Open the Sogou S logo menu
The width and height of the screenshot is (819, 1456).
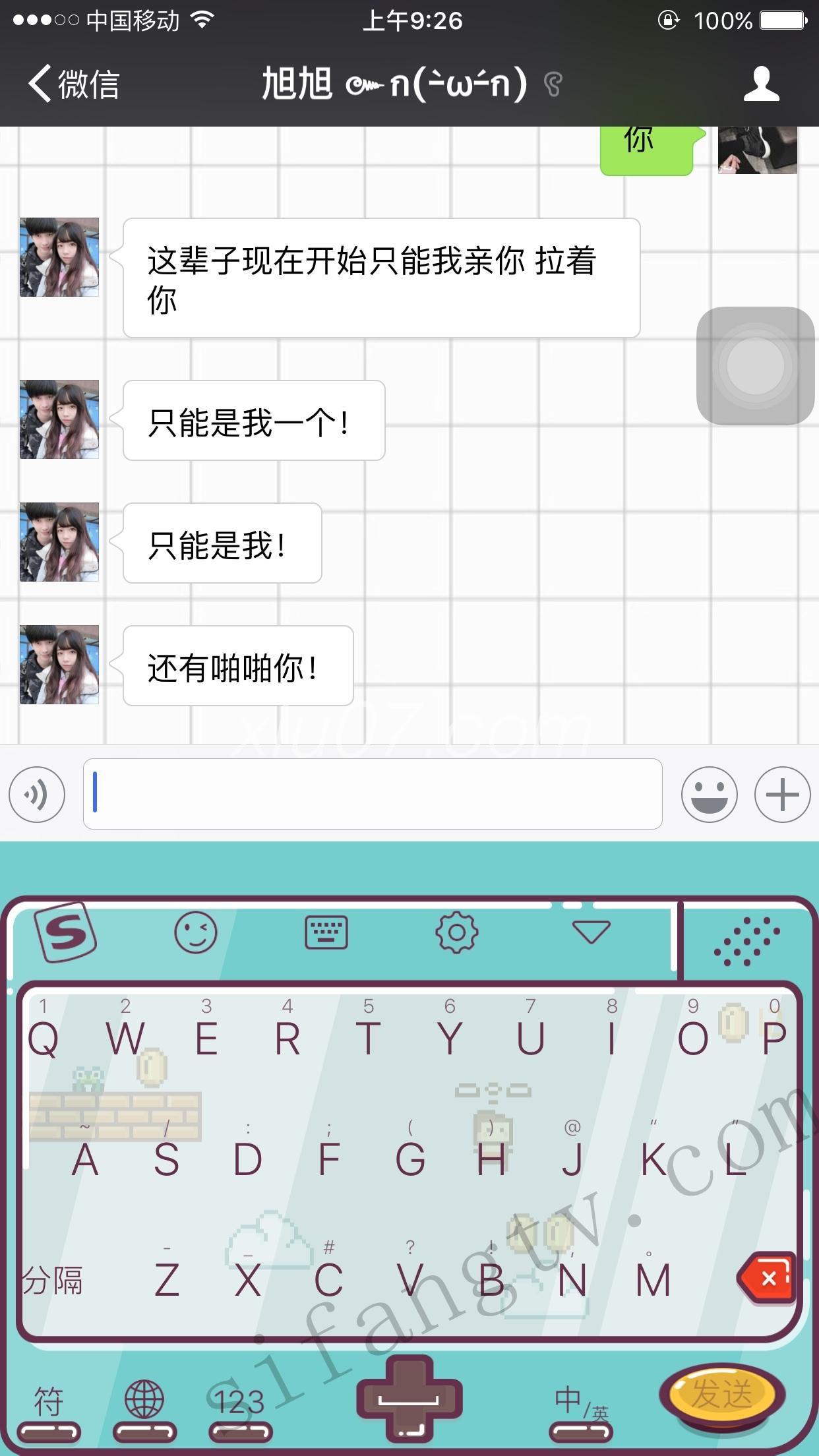pyautogui.click(x=65, y=932)
